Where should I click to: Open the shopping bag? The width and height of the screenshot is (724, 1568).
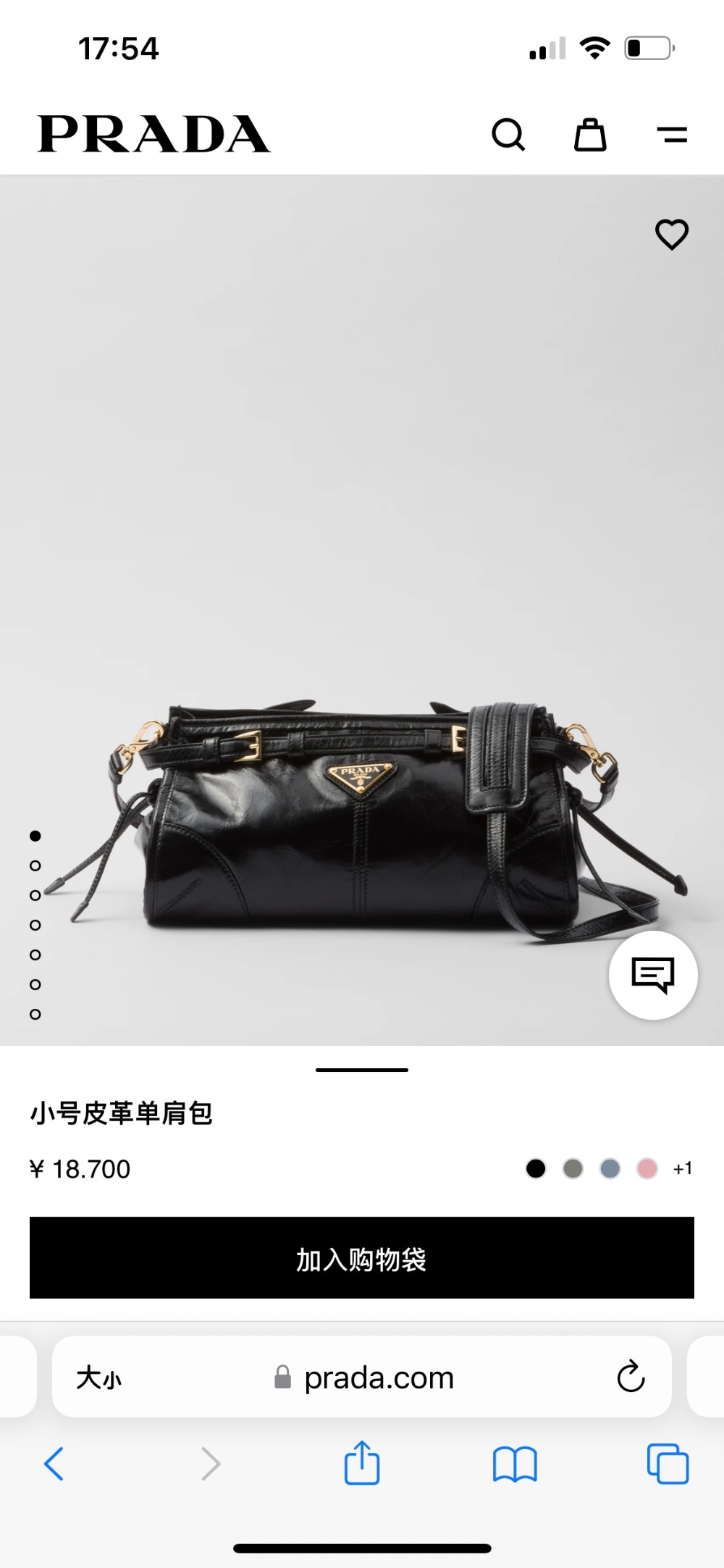tap(590, 135)
